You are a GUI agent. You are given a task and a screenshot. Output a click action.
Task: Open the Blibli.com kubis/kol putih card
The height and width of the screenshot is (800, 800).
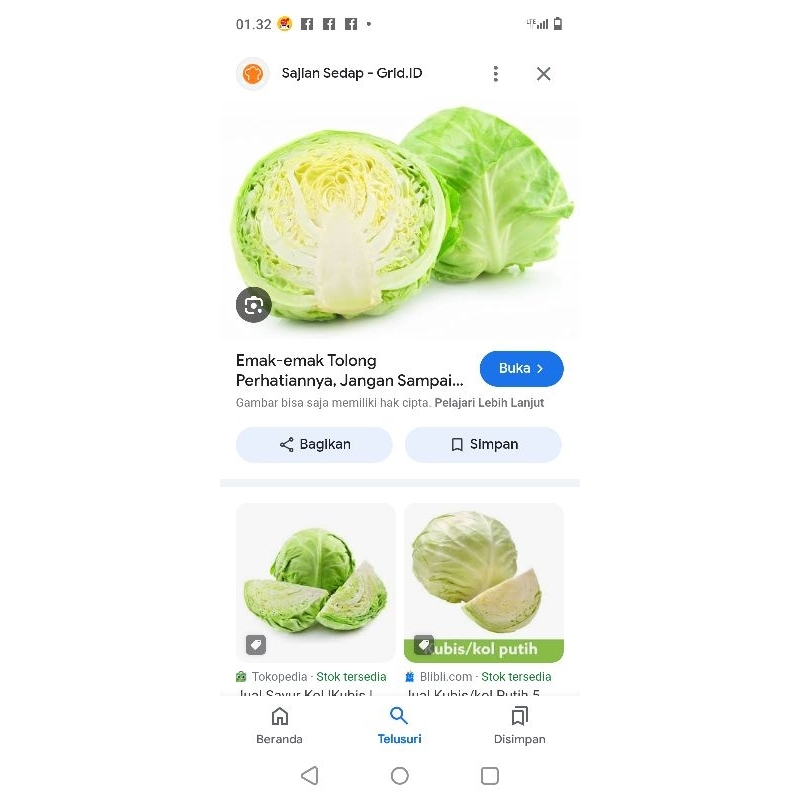coord(484,583)
